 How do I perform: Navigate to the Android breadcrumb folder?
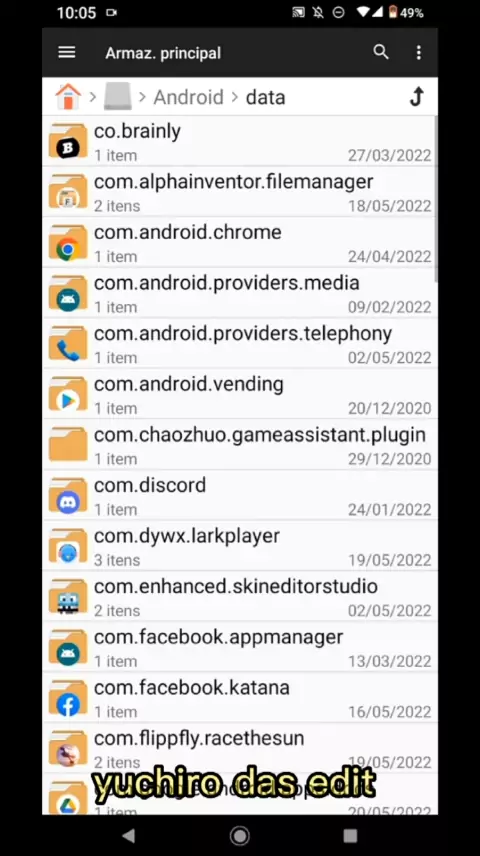click(x=188, y=97)
